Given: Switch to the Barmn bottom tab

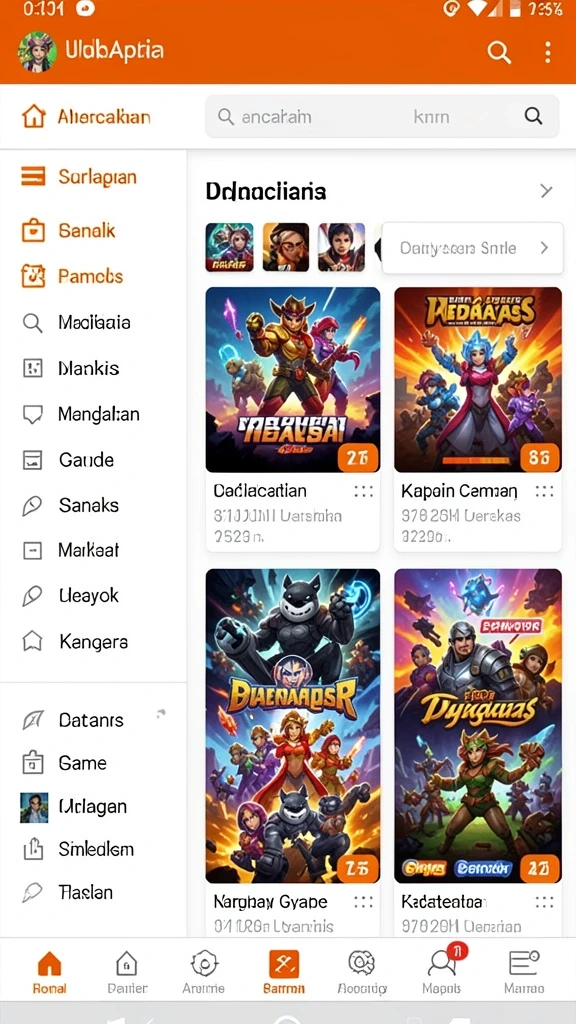Looking at the screenshot, I should click(283, 971).
